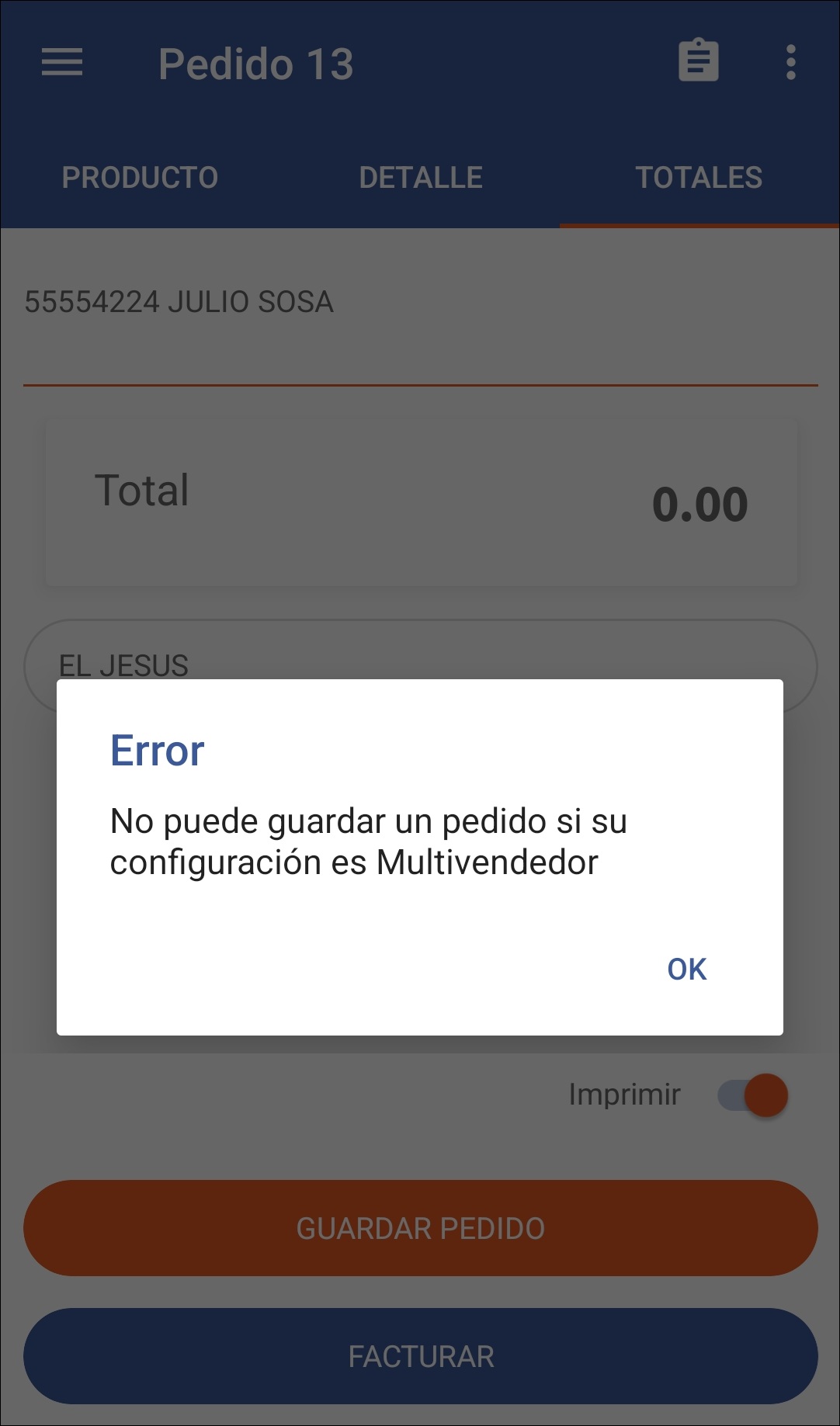Open the three-dot overflow menu
840x1426 pixels.
click(x=790, y=62)
